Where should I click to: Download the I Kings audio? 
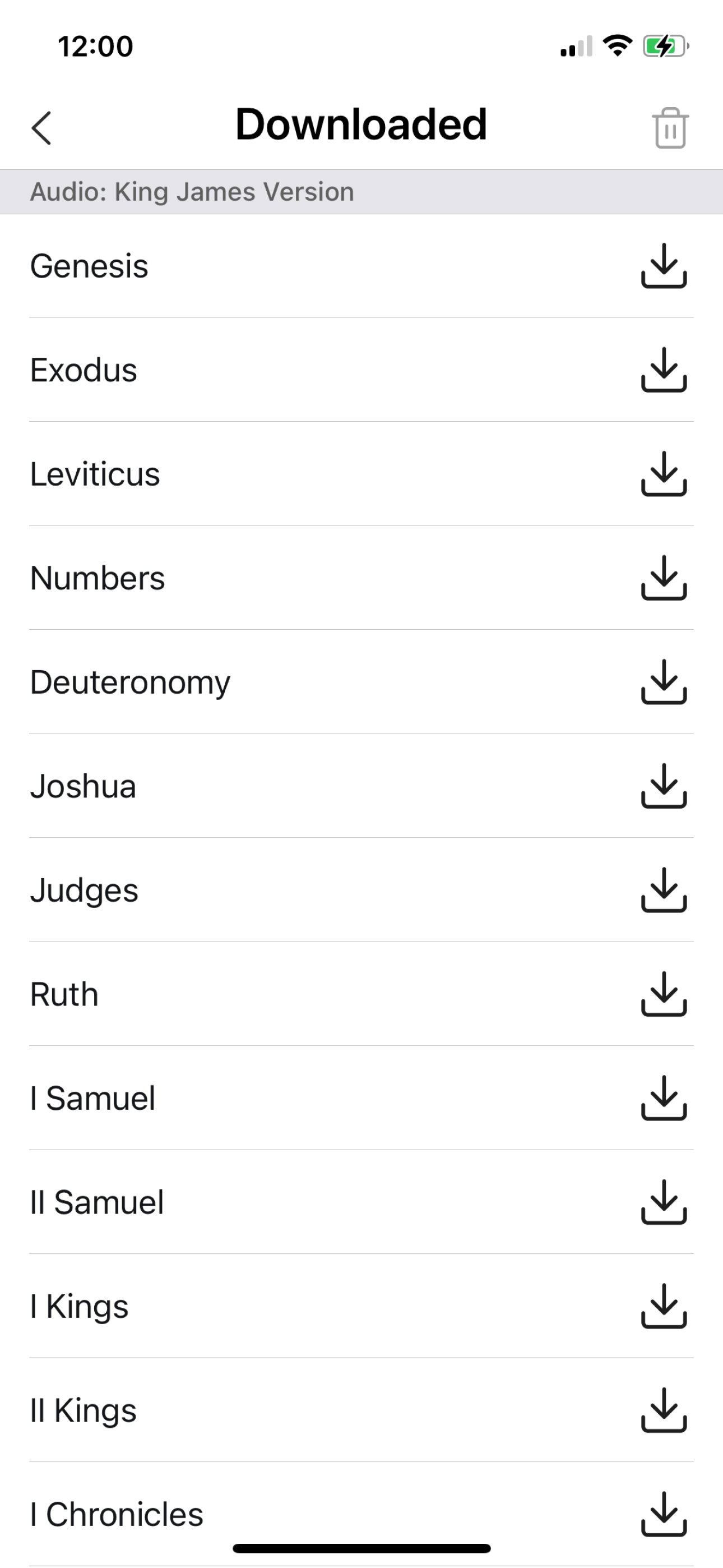pyautogui.click(x=664, y=1307)
